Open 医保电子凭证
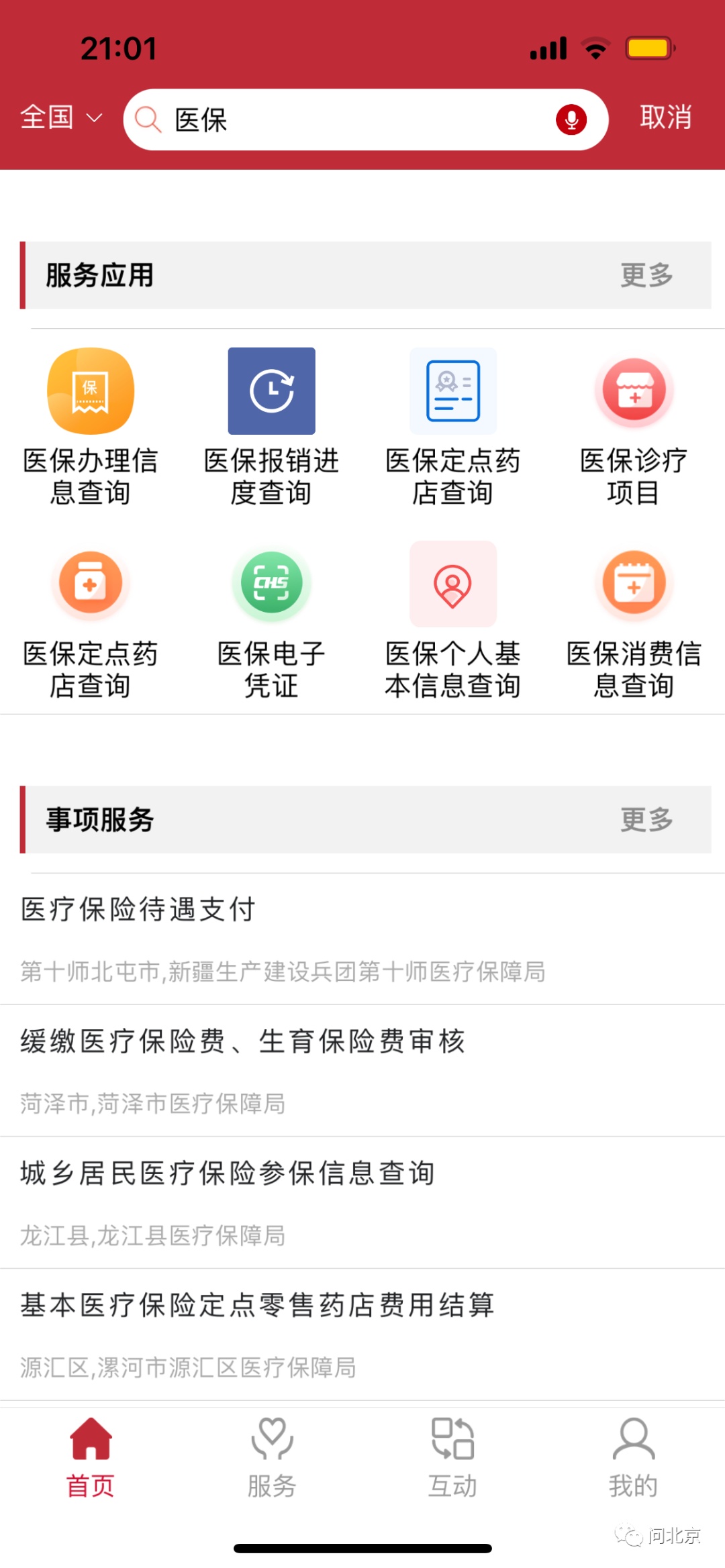 click(x=272, y=619)
